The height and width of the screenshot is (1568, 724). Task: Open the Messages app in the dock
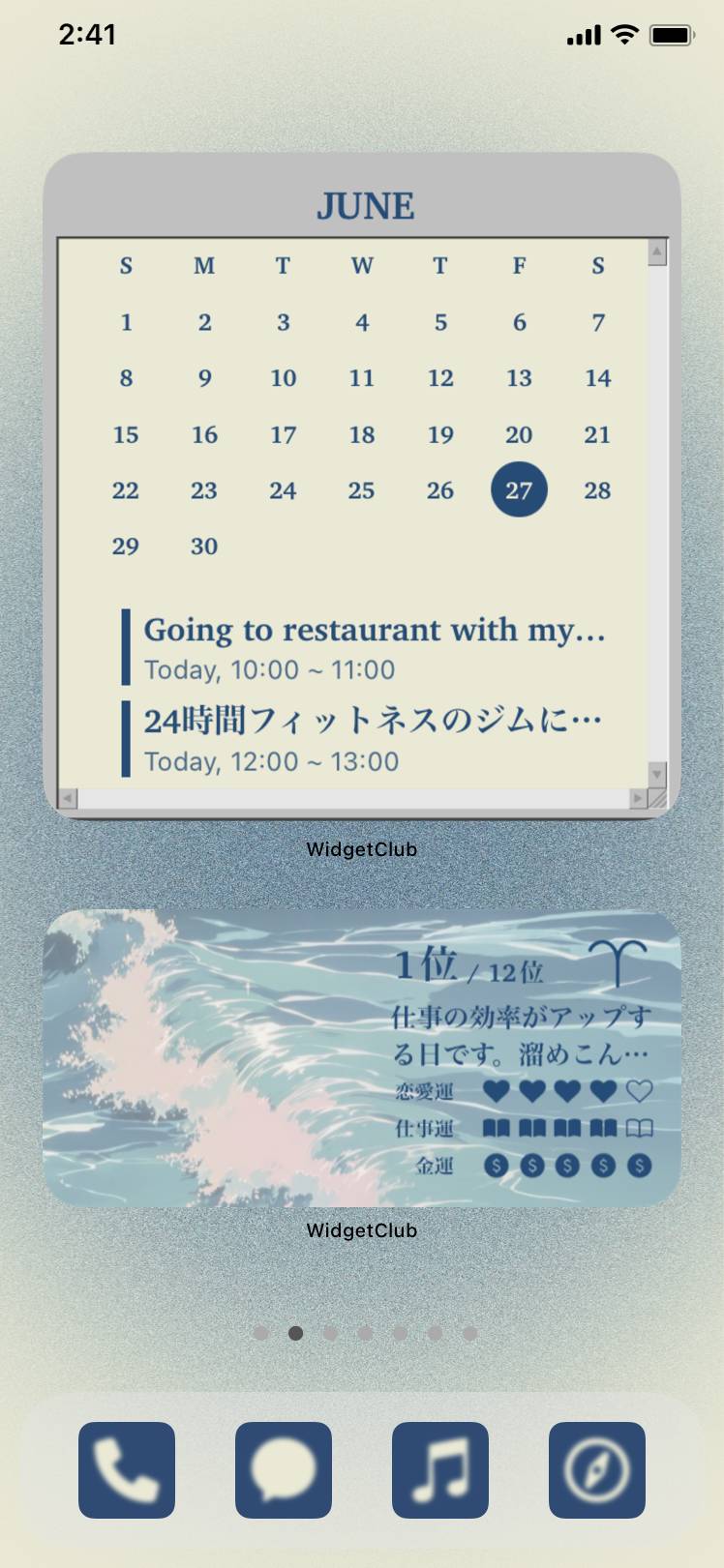[284, 1469]
